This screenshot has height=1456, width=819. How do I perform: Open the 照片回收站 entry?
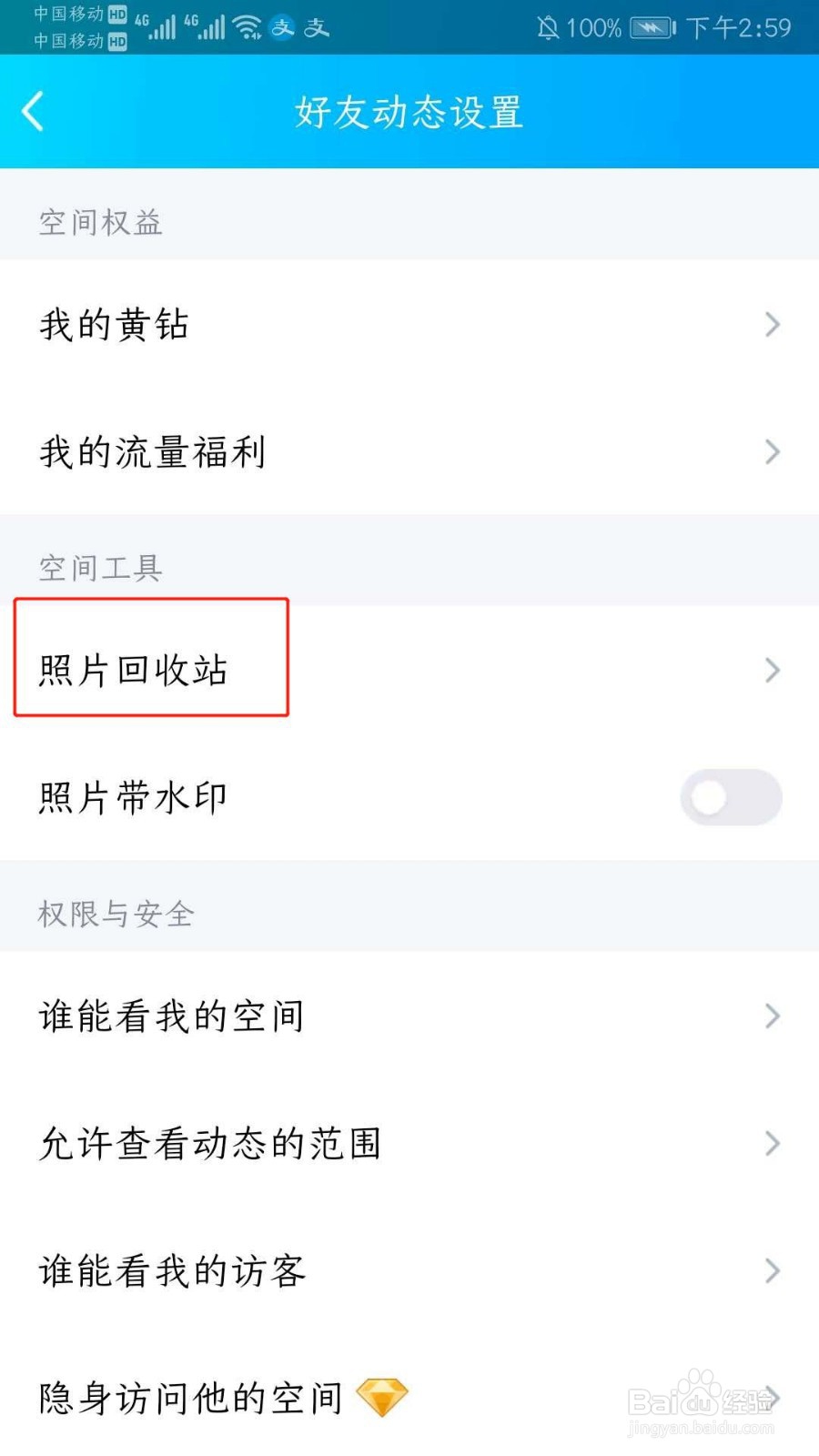click(150, 671)
